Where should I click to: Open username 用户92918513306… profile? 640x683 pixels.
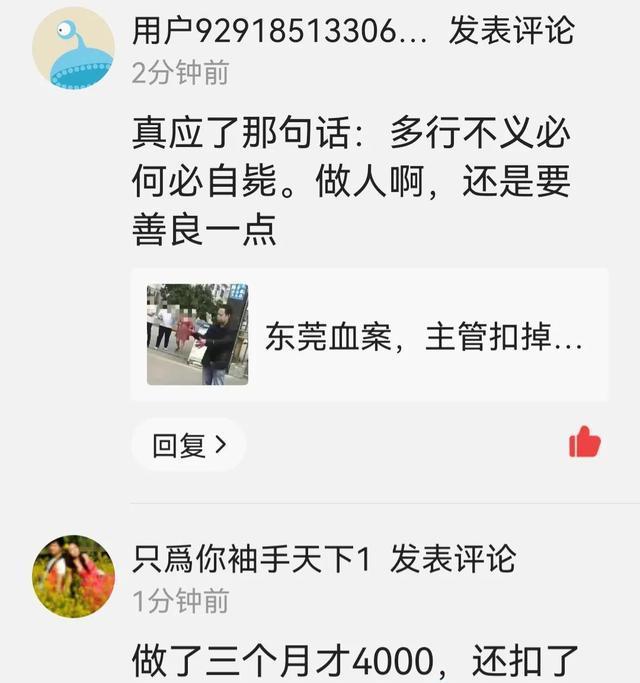click(x=280, y=31)
